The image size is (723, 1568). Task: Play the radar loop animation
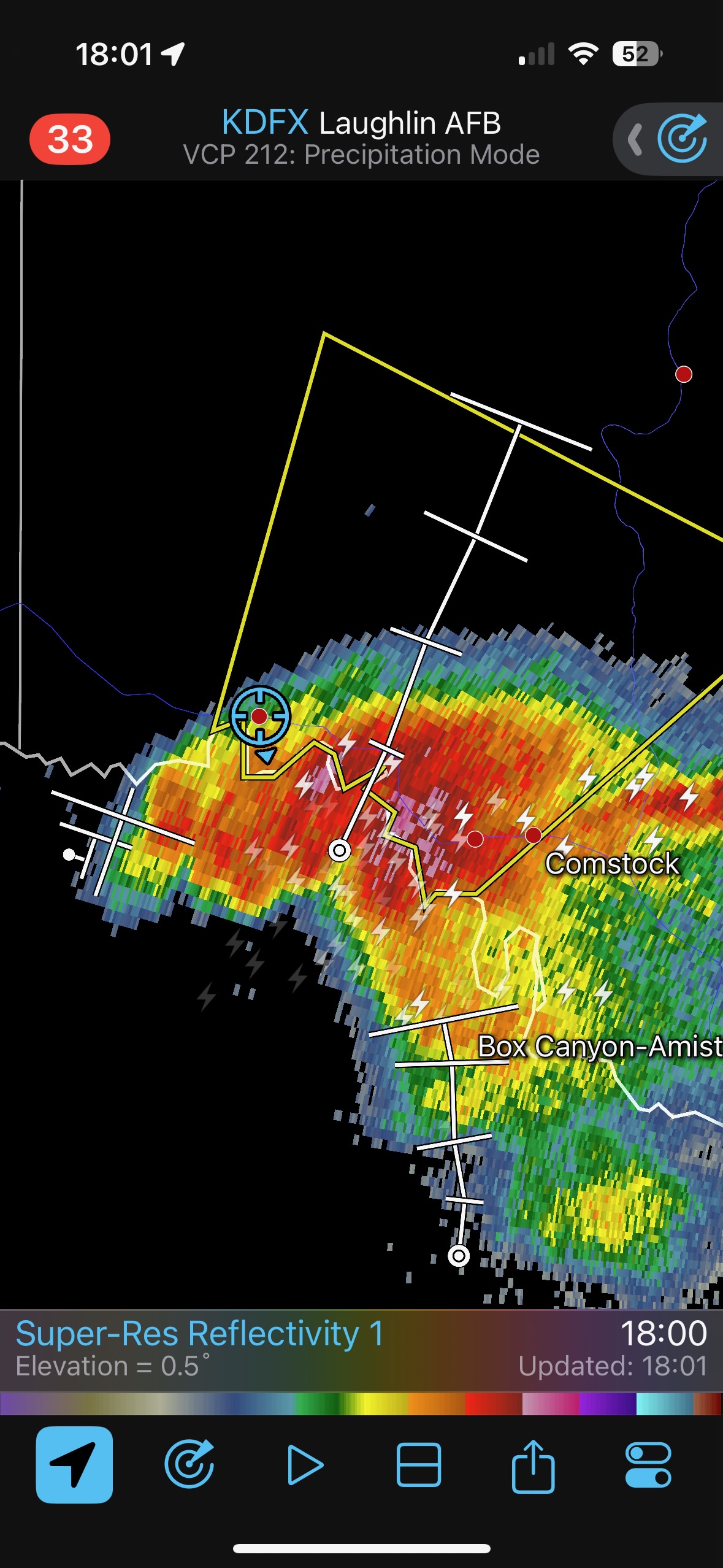point(304,1464)
